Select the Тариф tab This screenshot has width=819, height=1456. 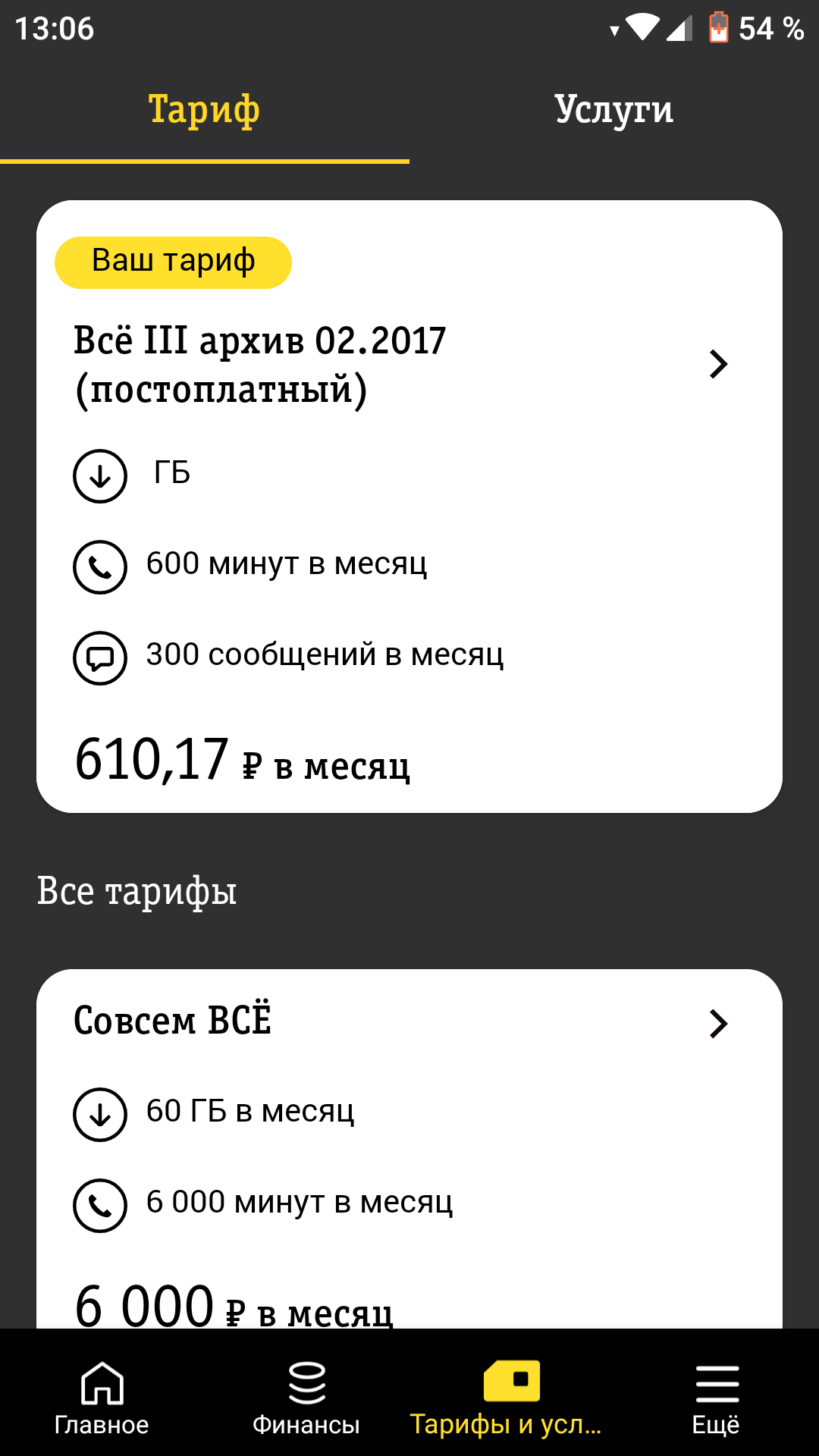(204, 110)
